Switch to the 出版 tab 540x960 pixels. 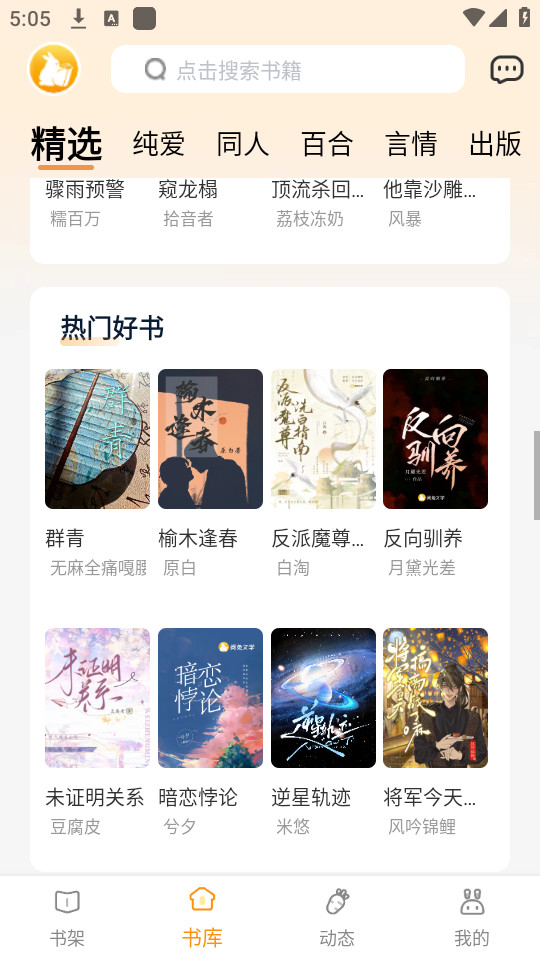[x=495, y=144]
